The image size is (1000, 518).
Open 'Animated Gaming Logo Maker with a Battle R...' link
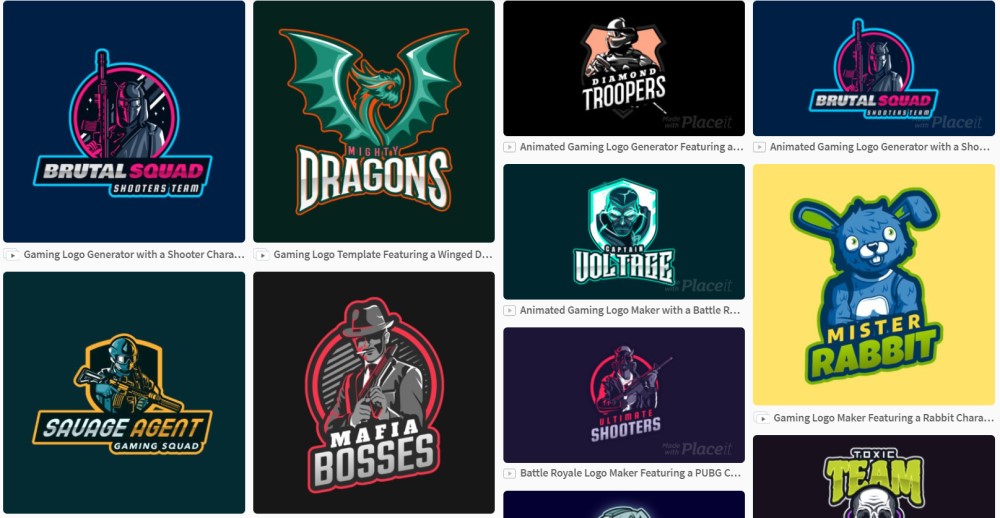click(x=630, y=310)
